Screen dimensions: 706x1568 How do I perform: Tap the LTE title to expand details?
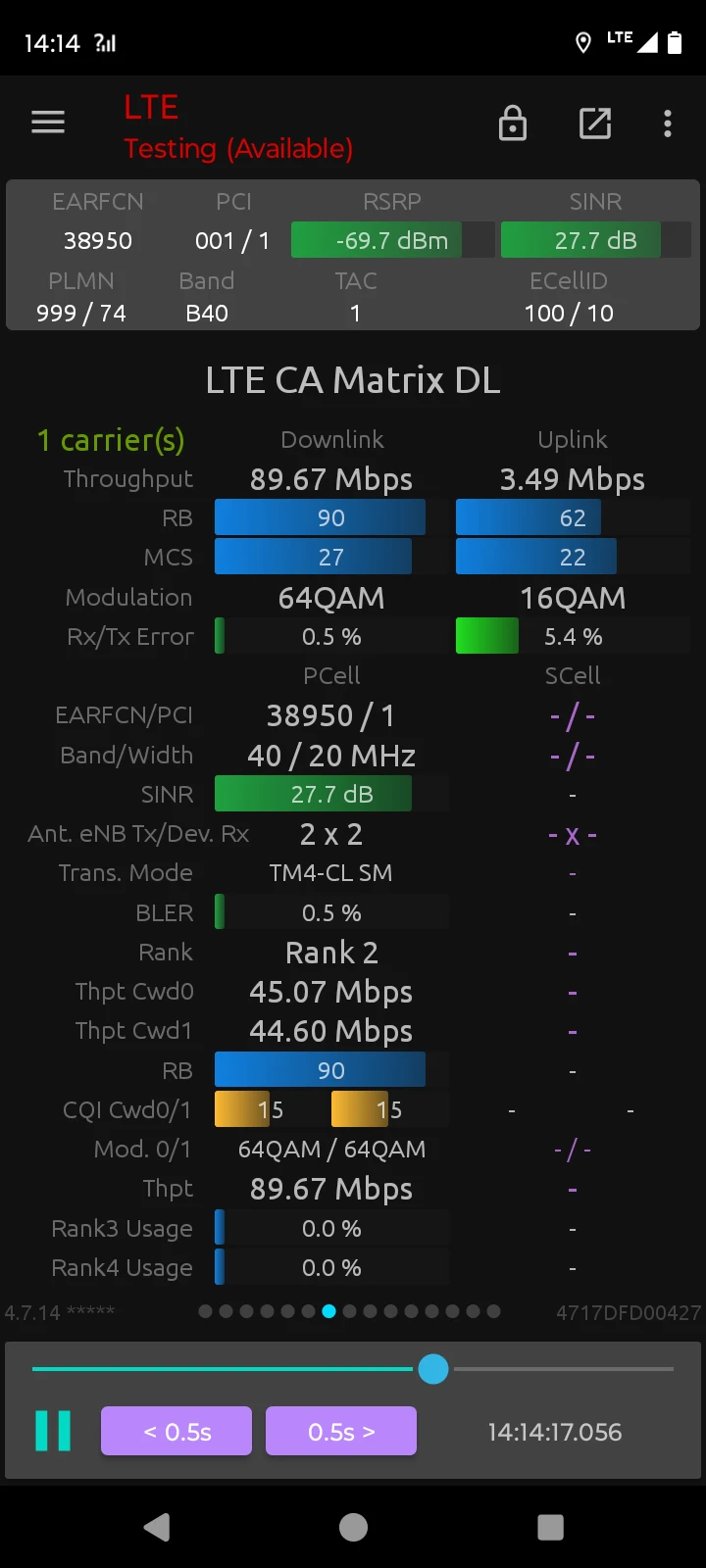coord(152,107)
